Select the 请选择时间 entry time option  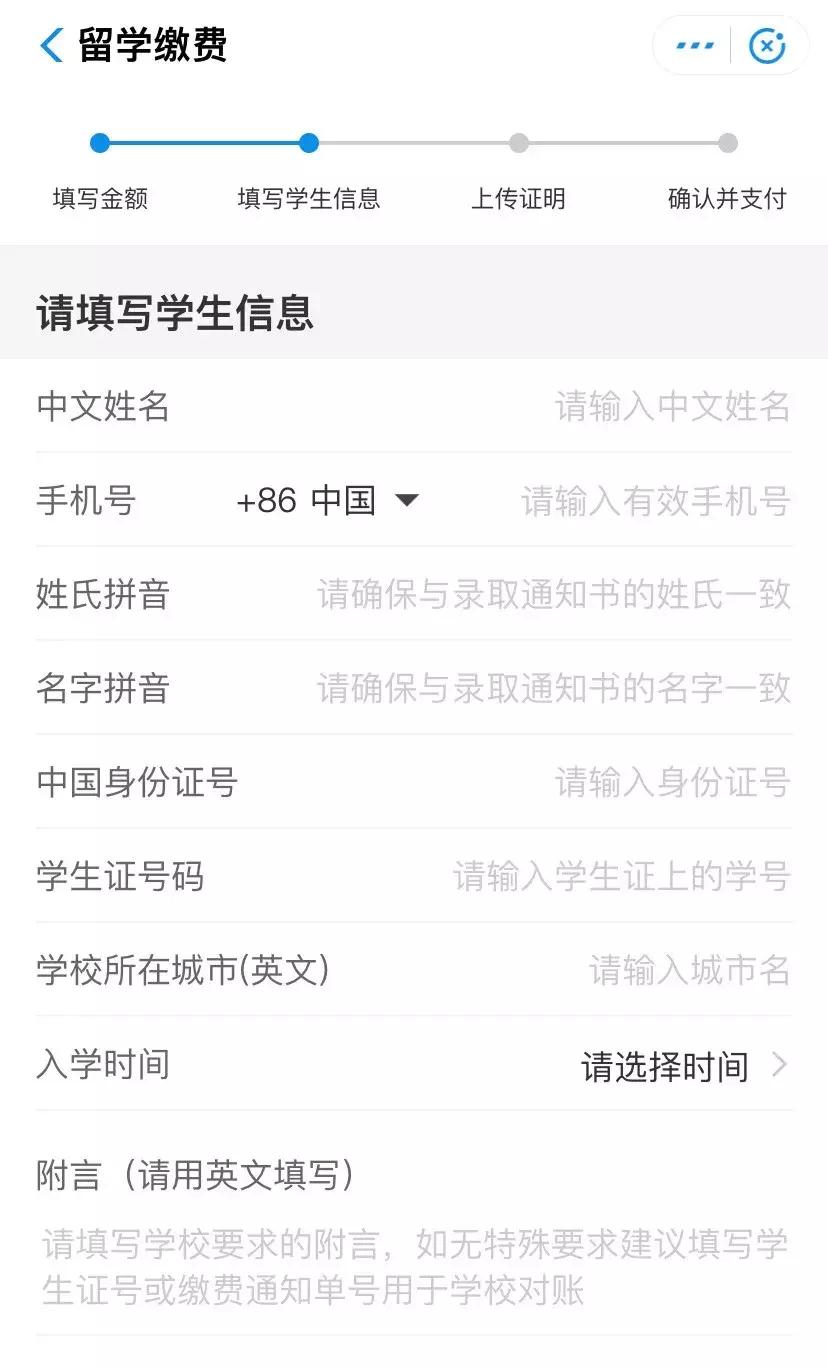click(x=664, y=1065)
